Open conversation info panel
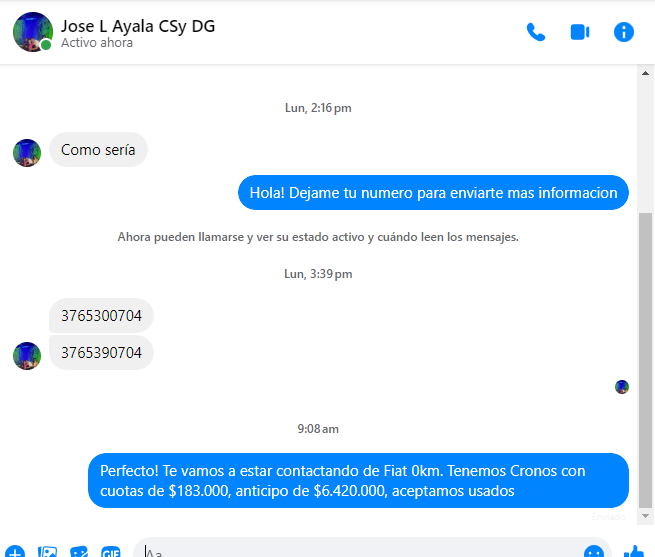Viewport: 655px width, 557px height. click(624, 32)
